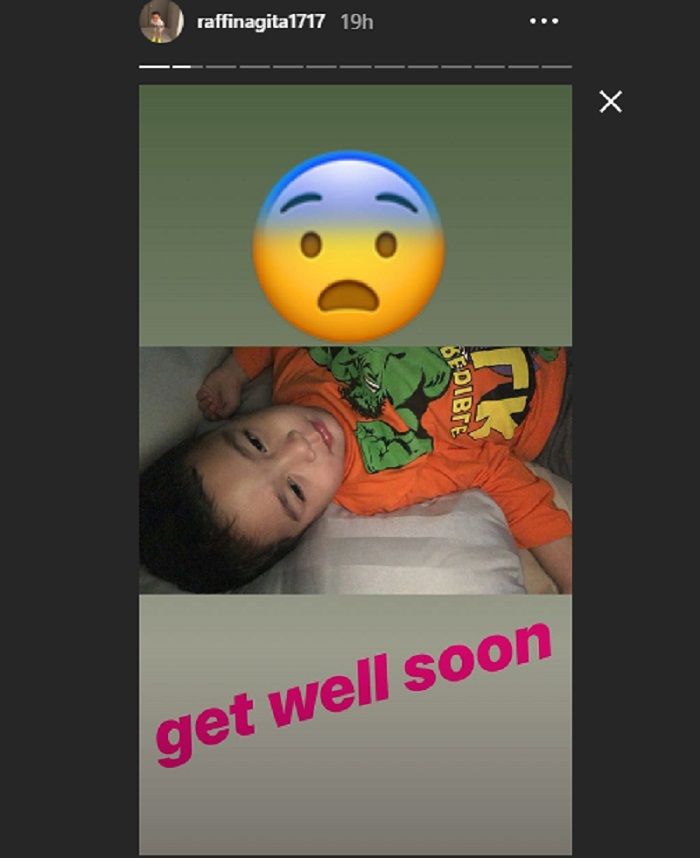This screenshot has height=858, width=700.
Task: Open the raffinagita1717 username link
Action: point(261,22)
